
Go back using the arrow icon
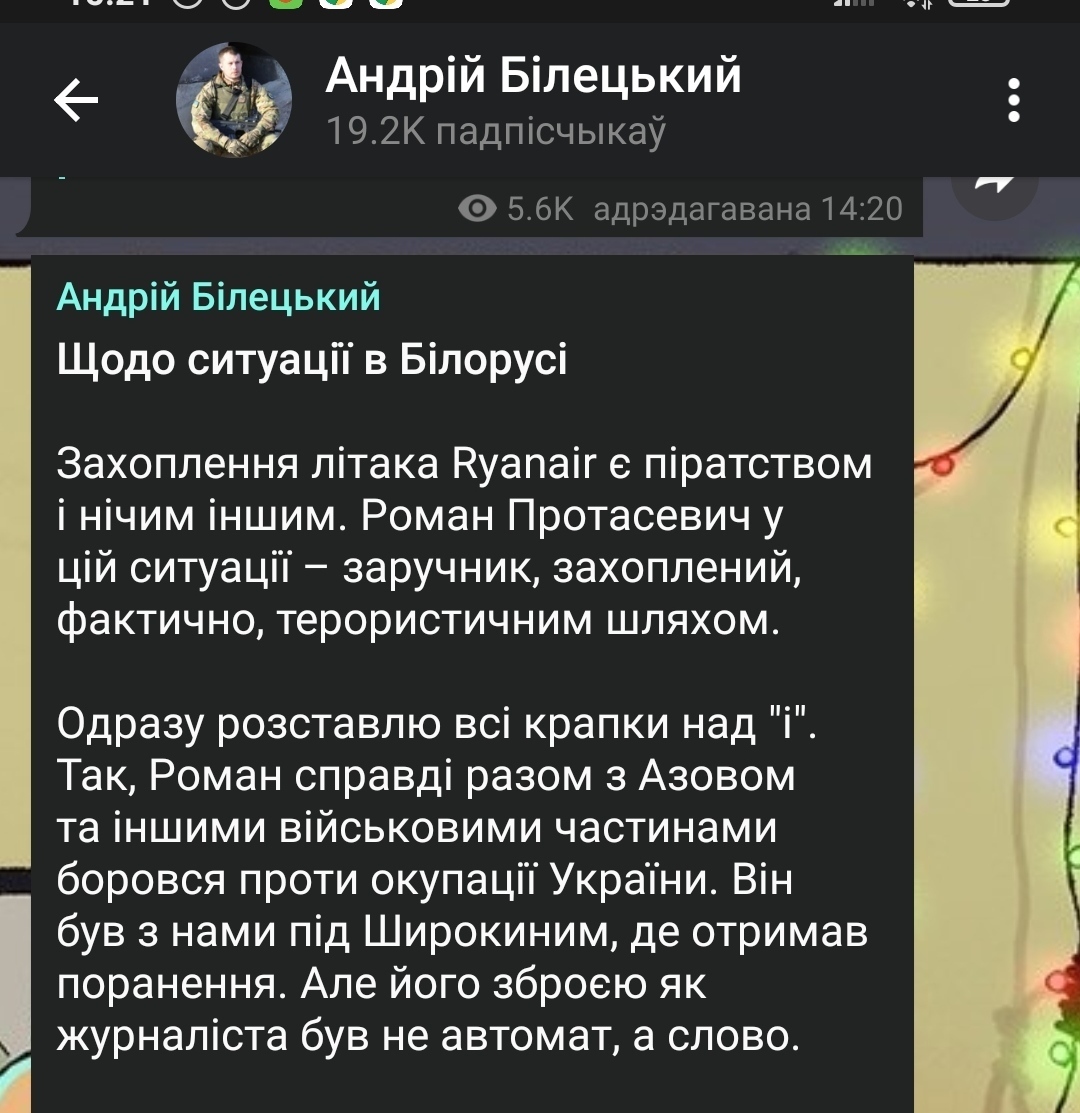click(76, 101)
